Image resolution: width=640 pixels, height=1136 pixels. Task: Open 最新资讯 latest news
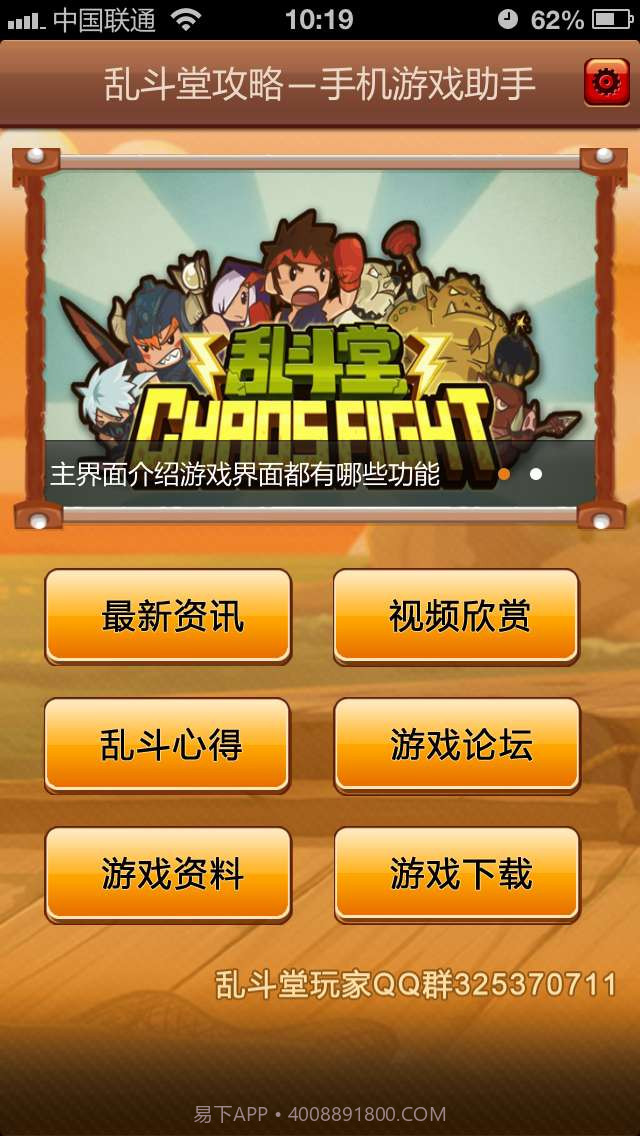coord(168,616)
